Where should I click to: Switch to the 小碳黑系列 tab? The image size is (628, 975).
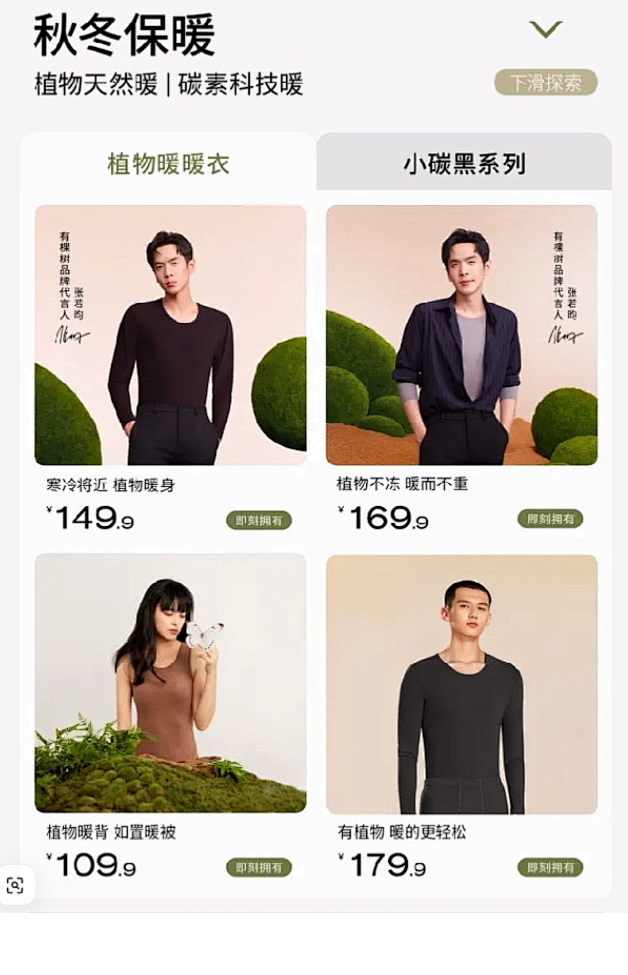(x=463, y=164)
